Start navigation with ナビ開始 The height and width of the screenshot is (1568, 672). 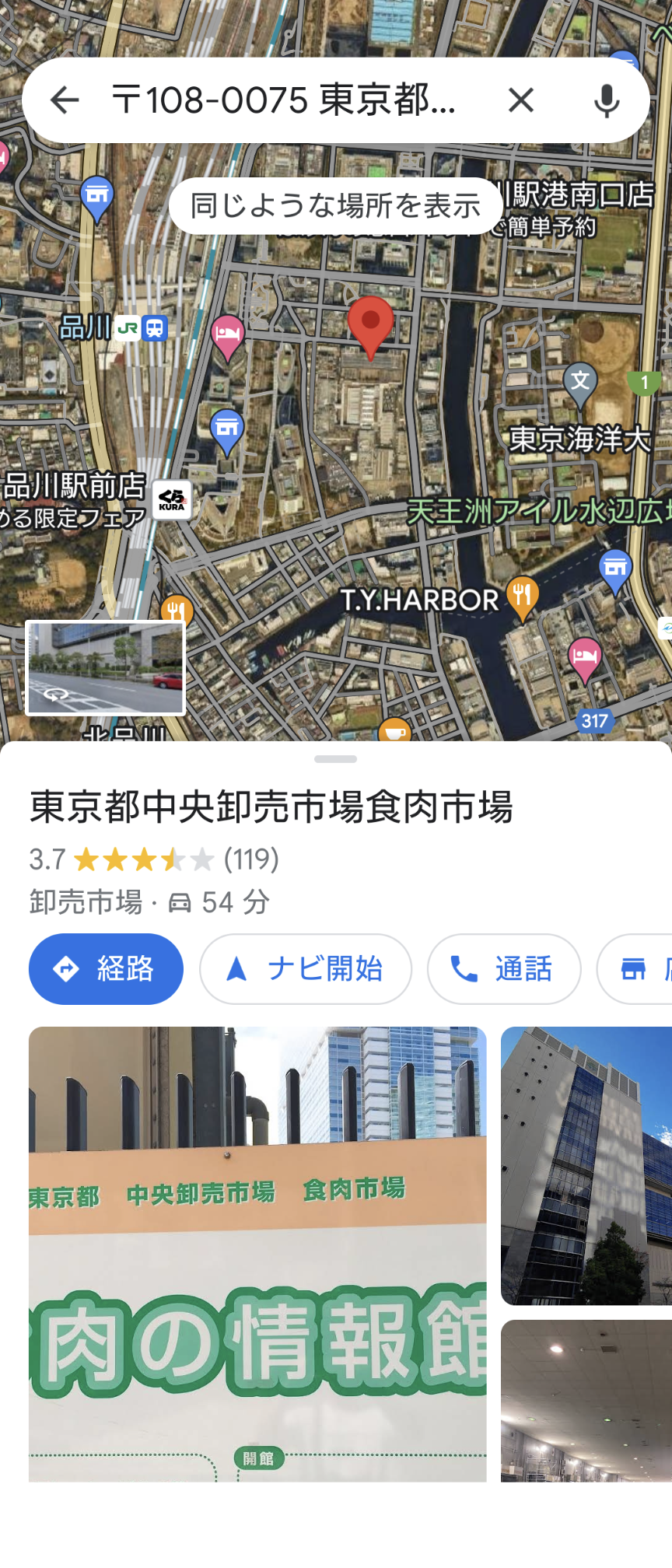point(305,969)
